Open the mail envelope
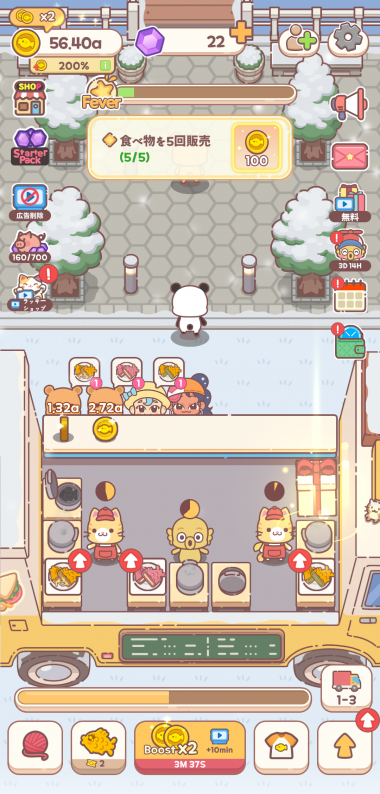 click(x=350, y=156)
